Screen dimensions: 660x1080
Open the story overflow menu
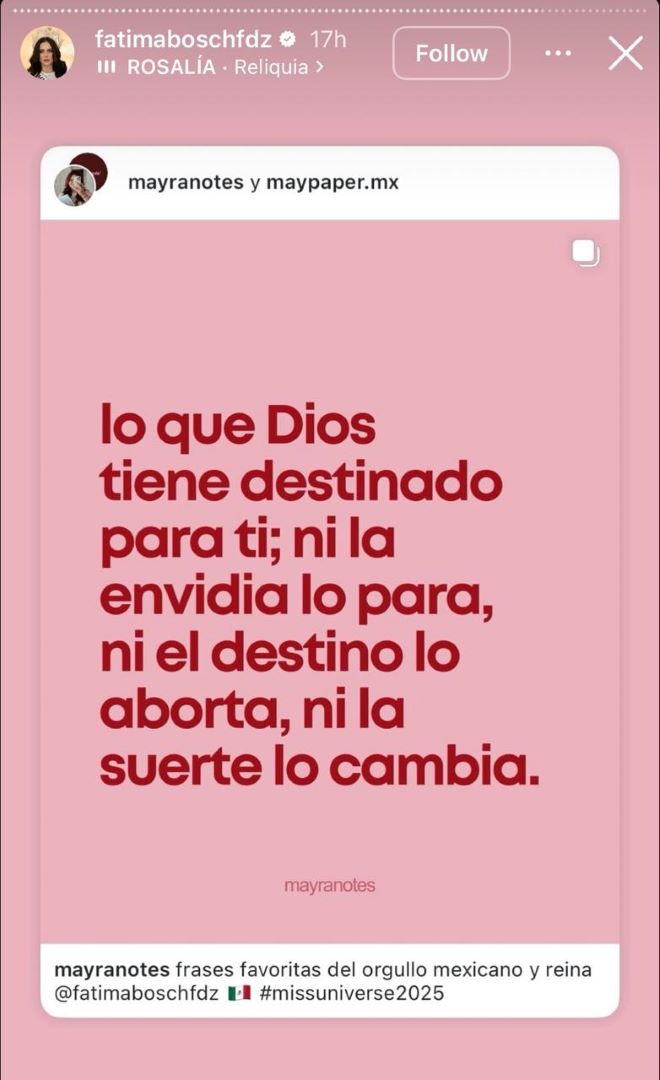pos(558,53)
